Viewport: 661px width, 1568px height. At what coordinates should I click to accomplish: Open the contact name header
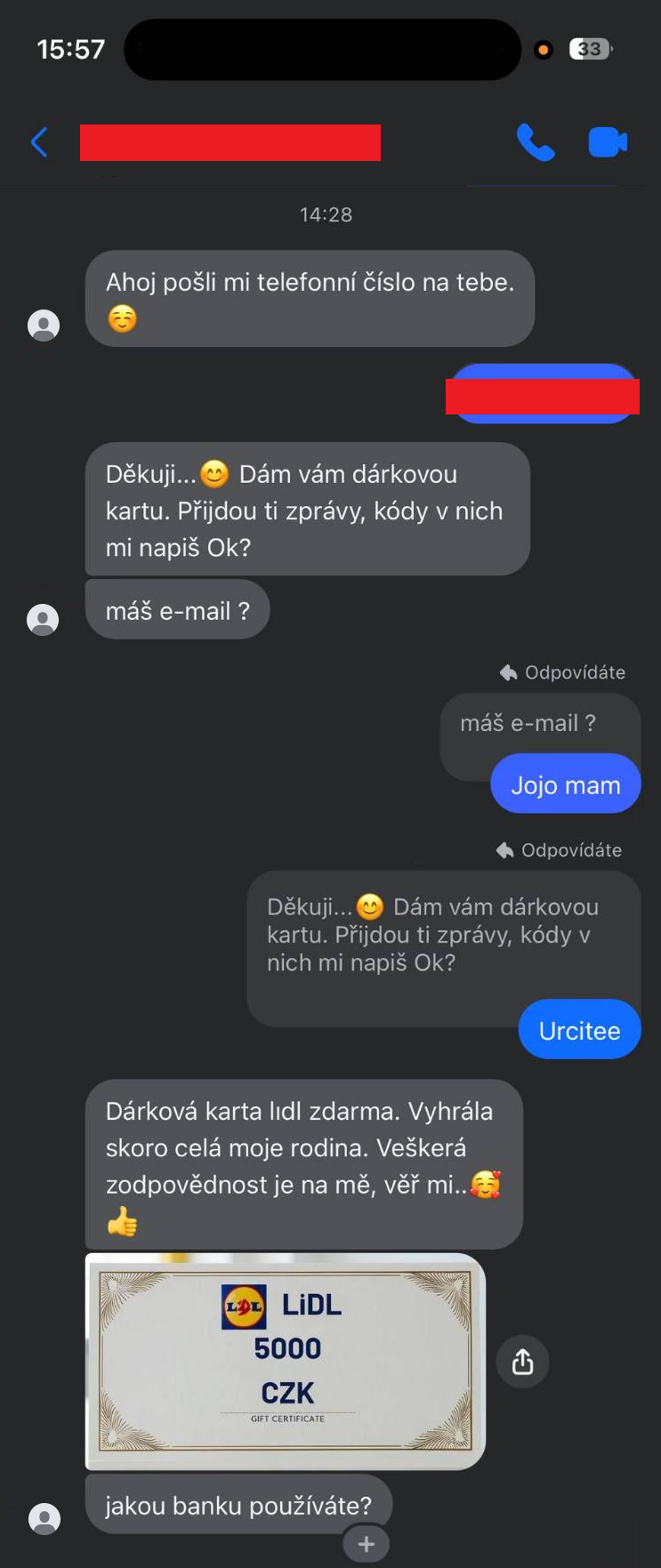230,143
